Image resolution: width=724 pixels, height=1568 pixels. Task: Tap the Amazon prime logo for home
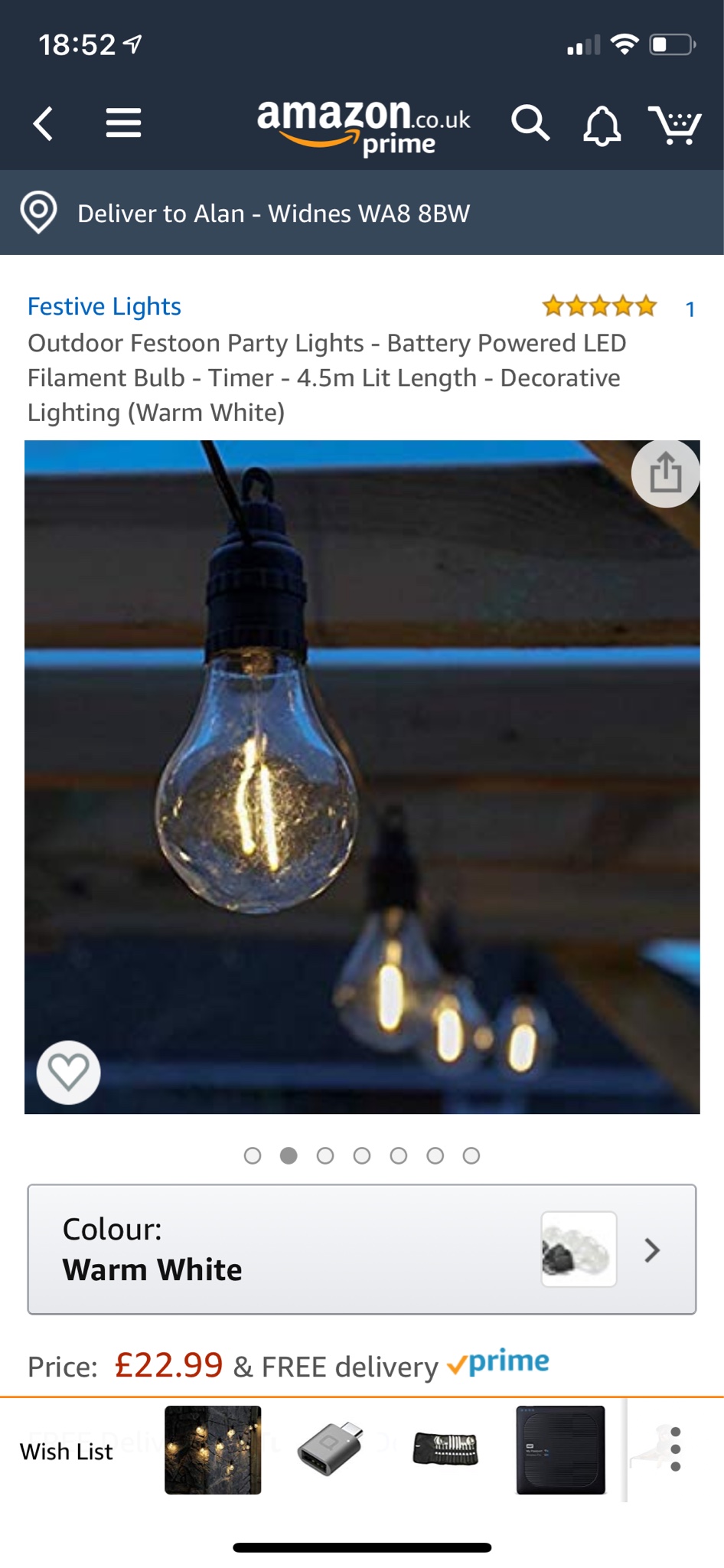pos(364,126)
